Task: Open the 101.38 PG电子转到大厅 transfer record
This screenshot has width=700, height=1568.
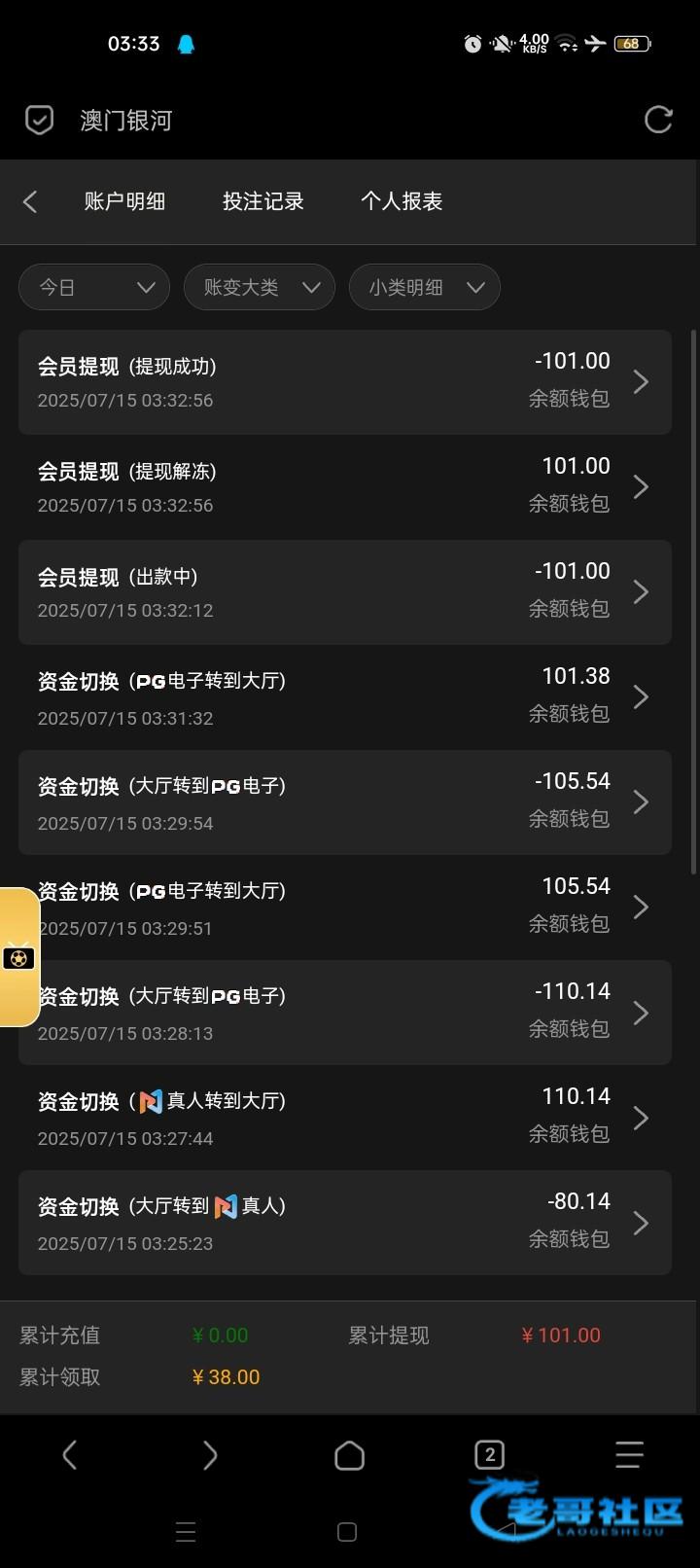Action: pos(345,697)
